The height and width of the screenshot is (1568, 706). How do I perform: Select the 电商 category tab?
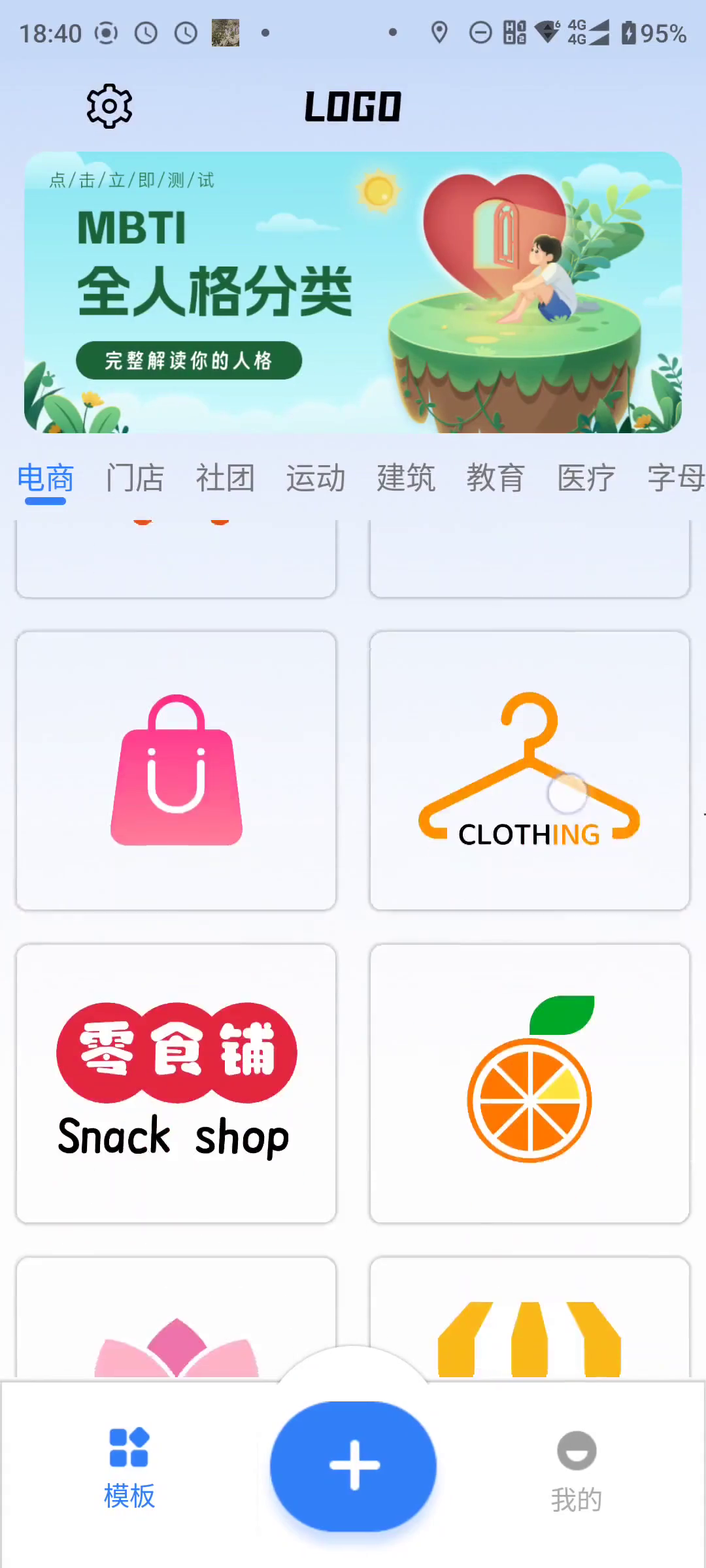coord(45,478)
